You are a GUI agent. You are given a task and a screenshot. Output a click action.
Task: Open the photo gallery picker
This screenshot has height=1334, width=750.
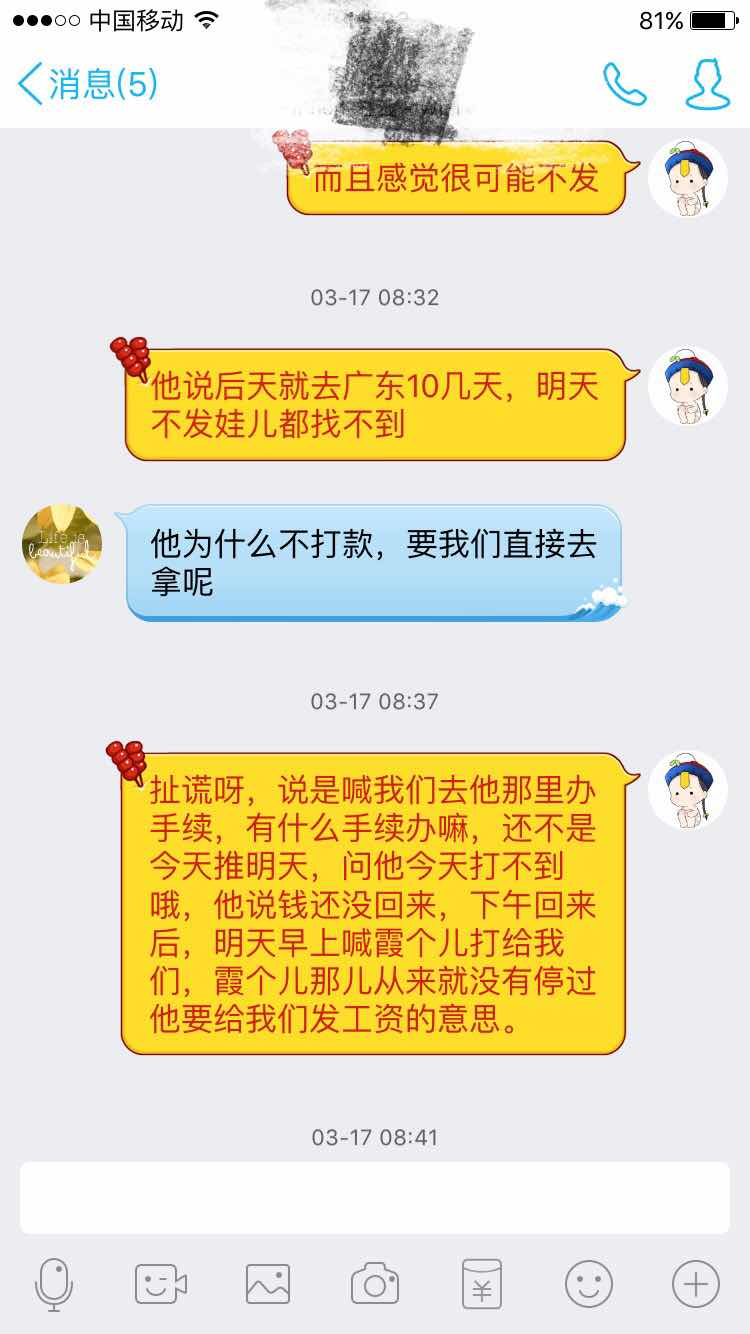[x=268, y=1283]
